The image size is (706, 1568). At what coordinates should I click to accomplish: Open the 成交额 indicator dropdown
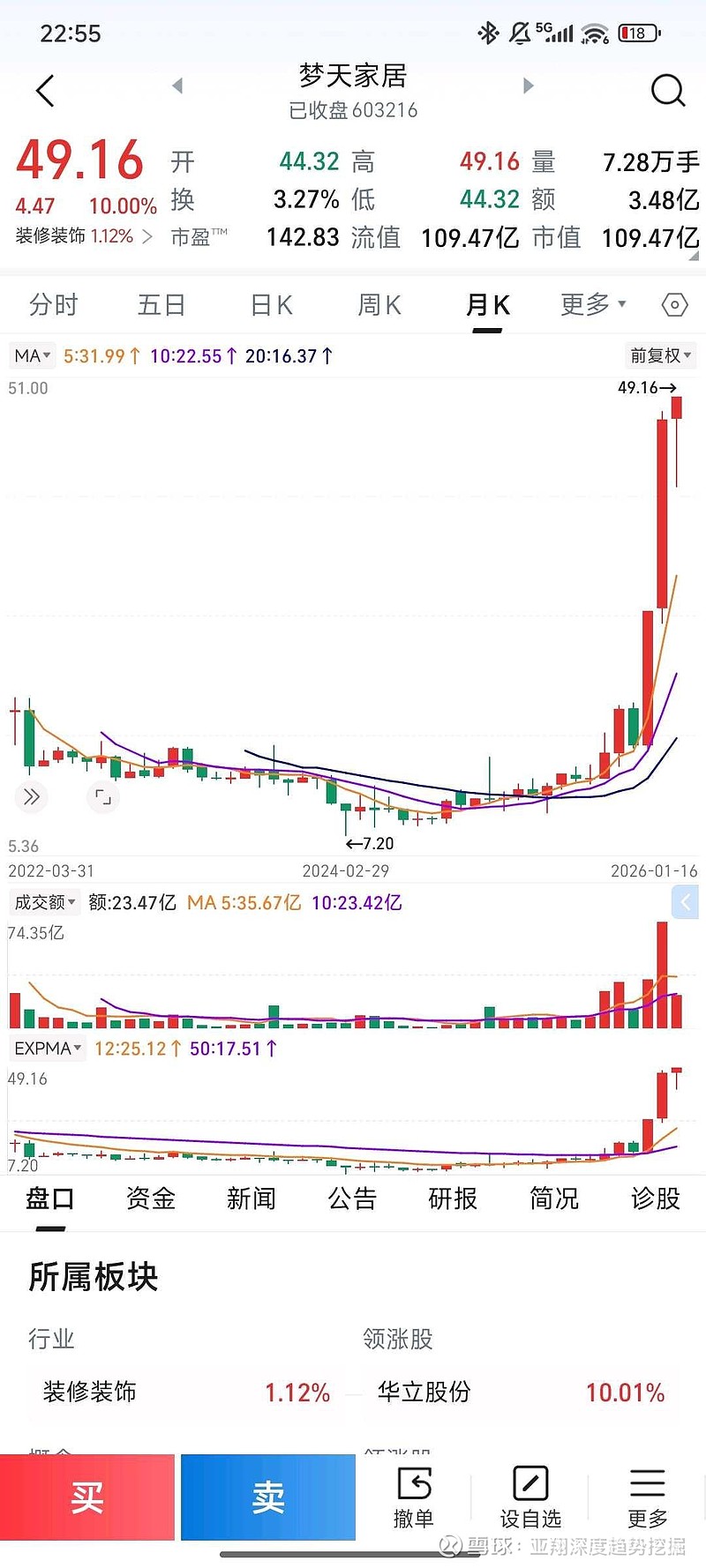46,901
